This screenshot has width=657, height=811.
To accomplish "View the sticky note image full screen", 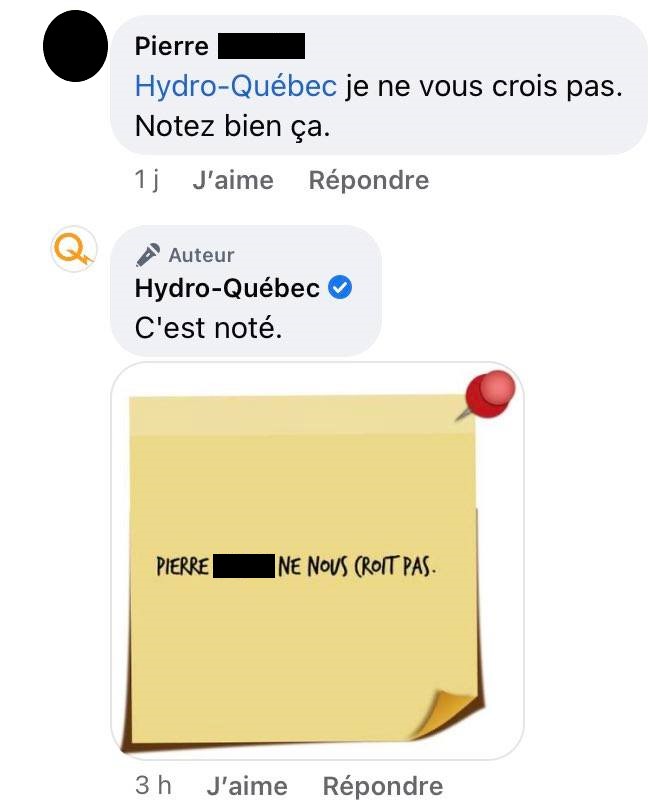I will pyautogui.click(x=317, y=560).
